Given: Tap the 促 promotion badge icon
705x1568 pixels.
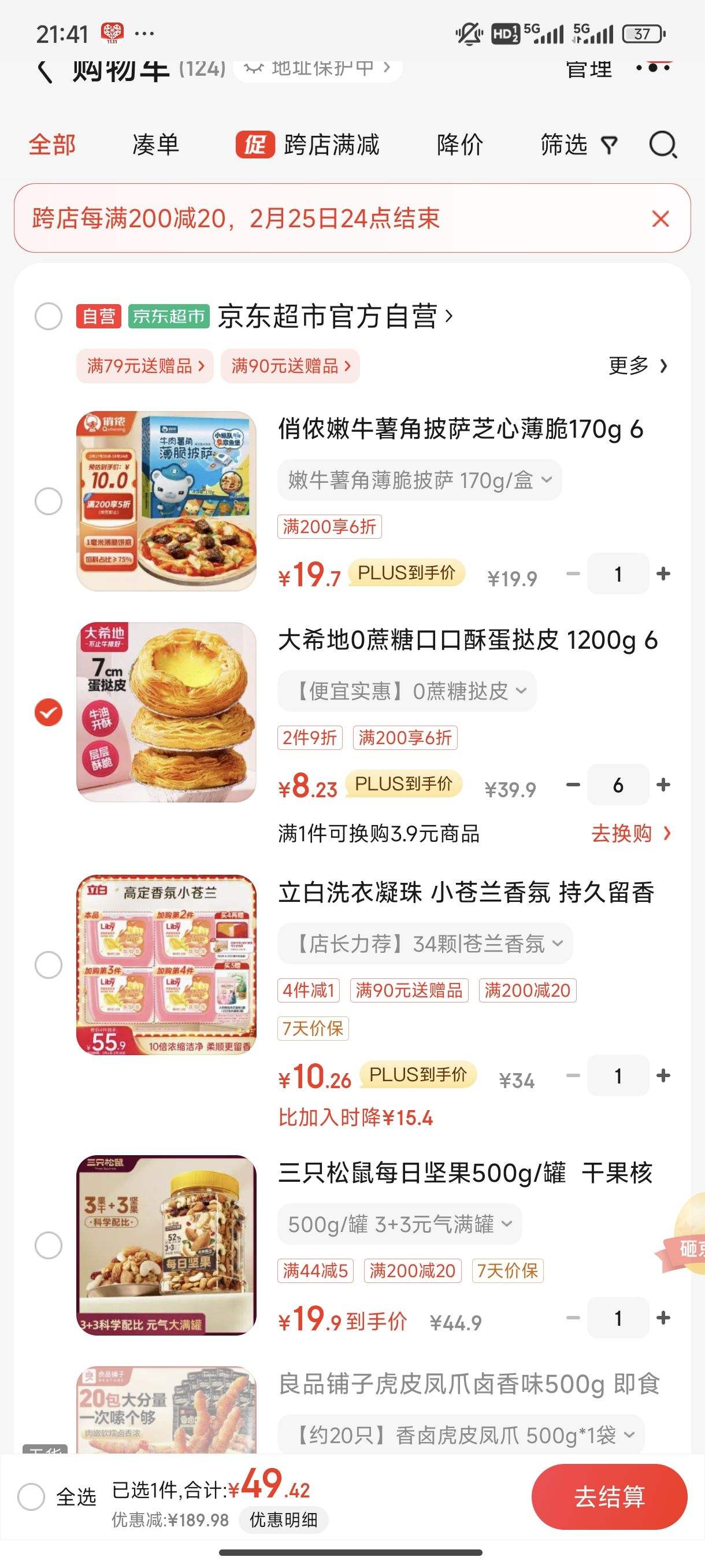Looking at the screenshot, I should click(x=255, y=145).
